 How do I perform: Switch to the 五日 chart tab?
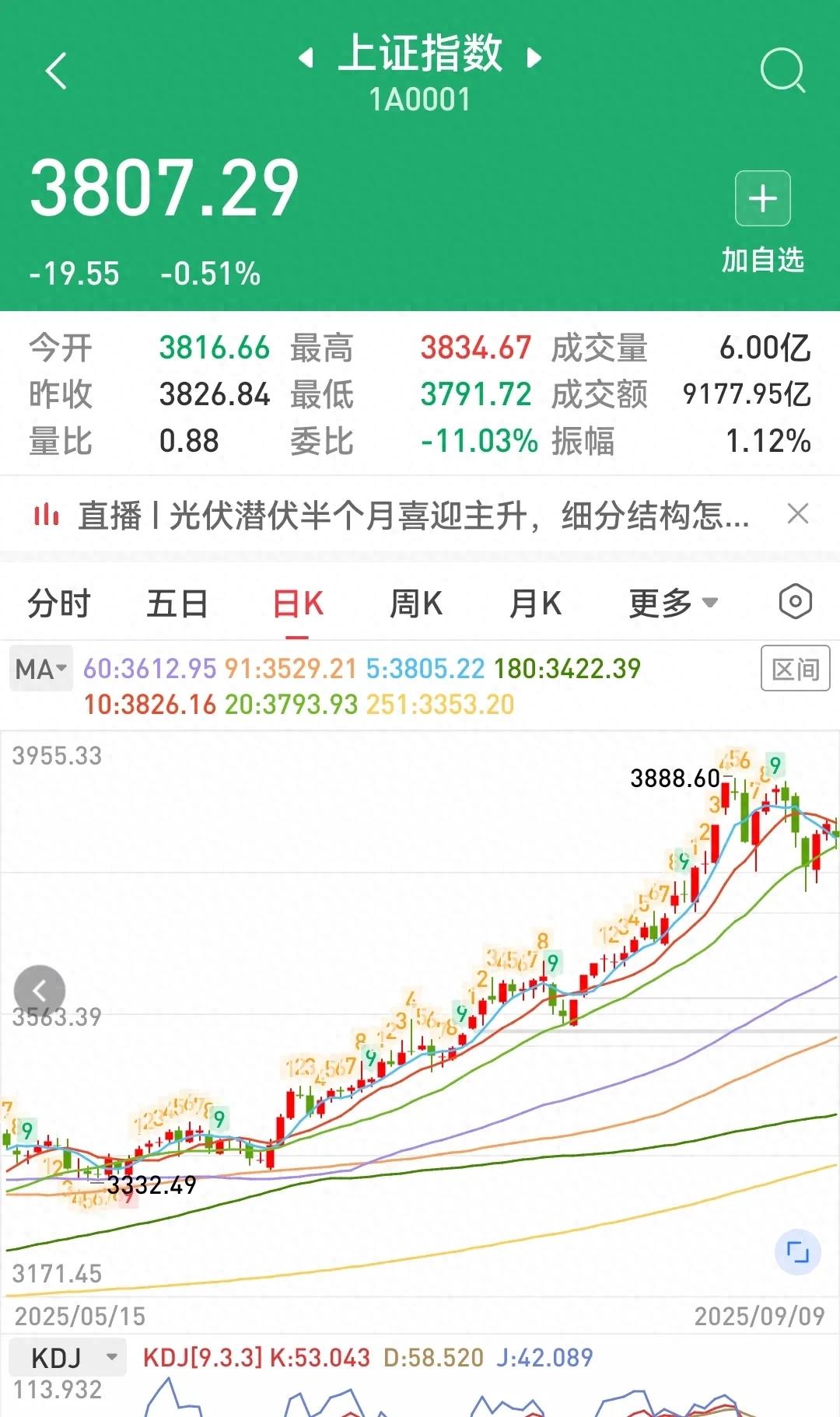(x=177, y=604)
